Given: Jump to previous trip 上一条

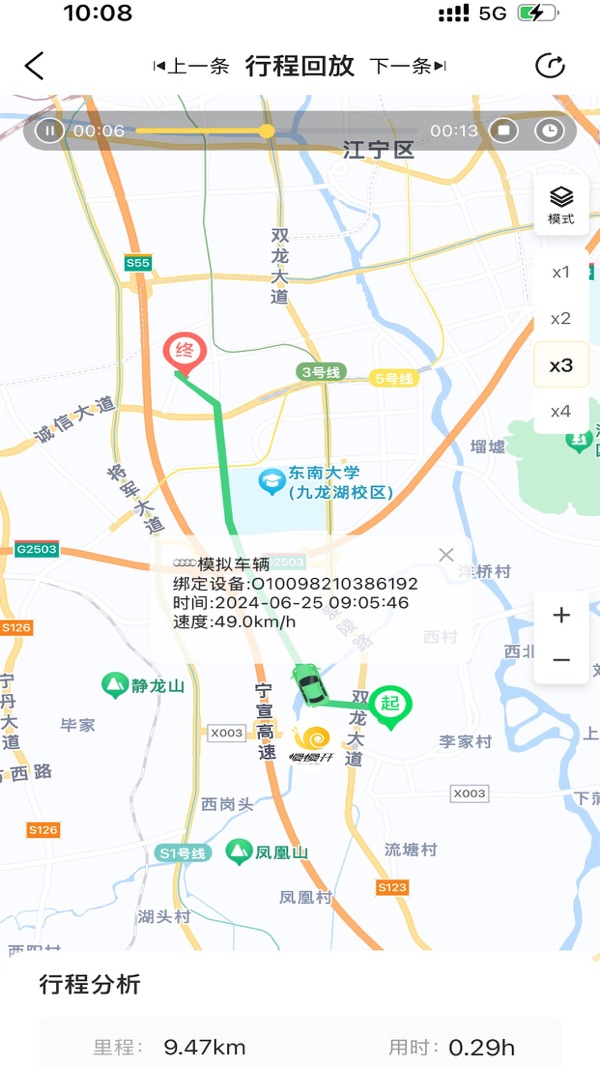Looking at the screenshot, I should [x=191, y=66].
